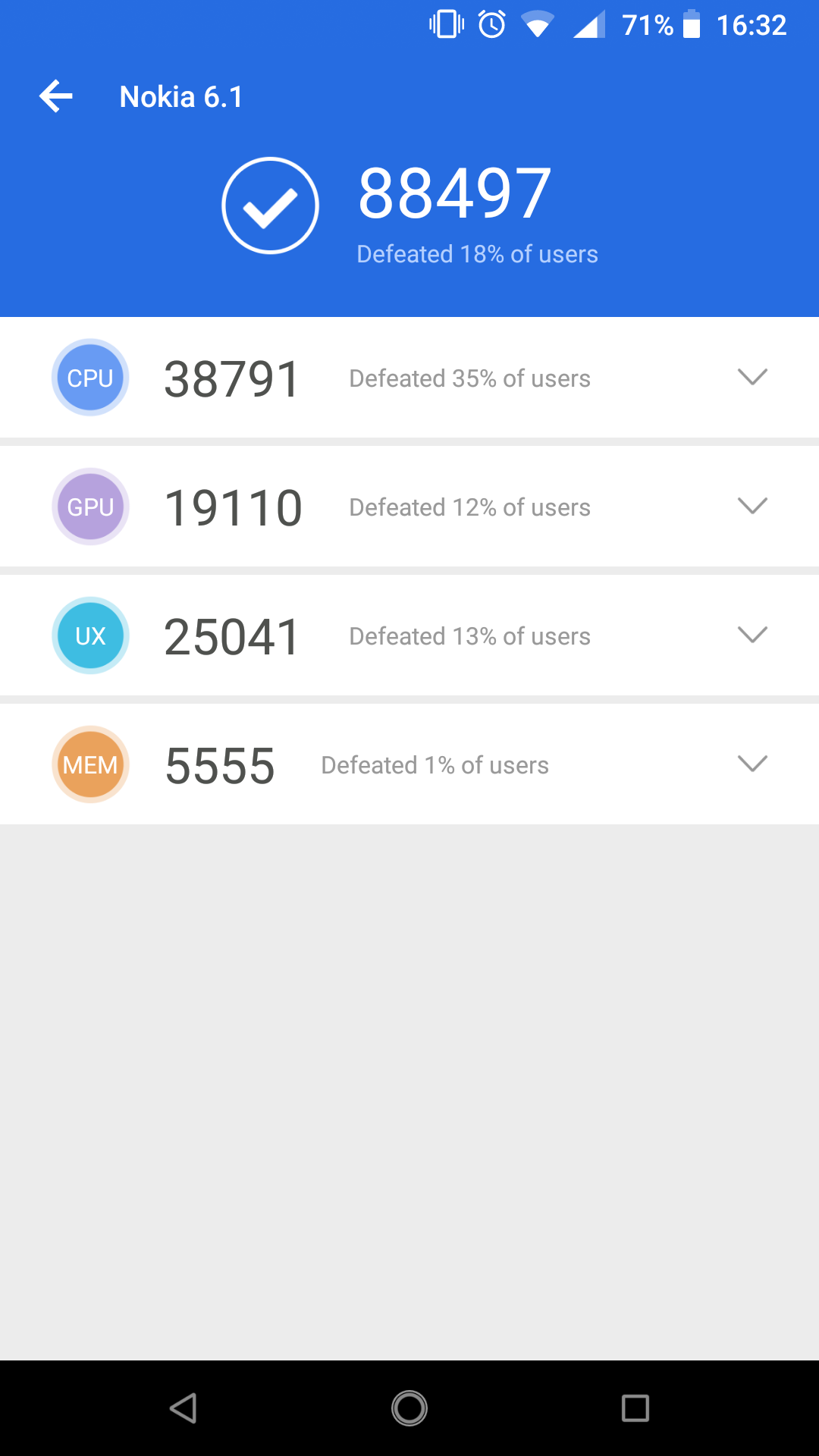Expand the UX score details

pos(752,635)
